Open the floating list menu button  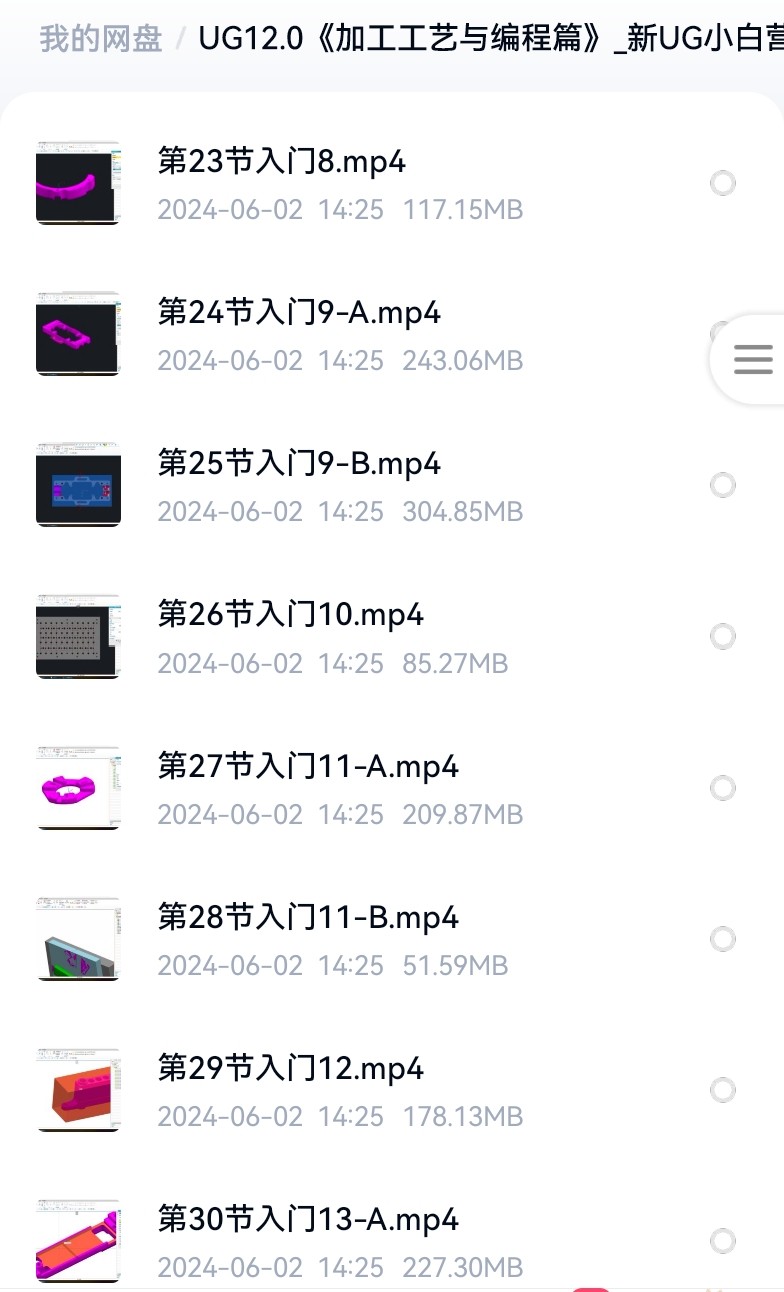click(752, 359)
